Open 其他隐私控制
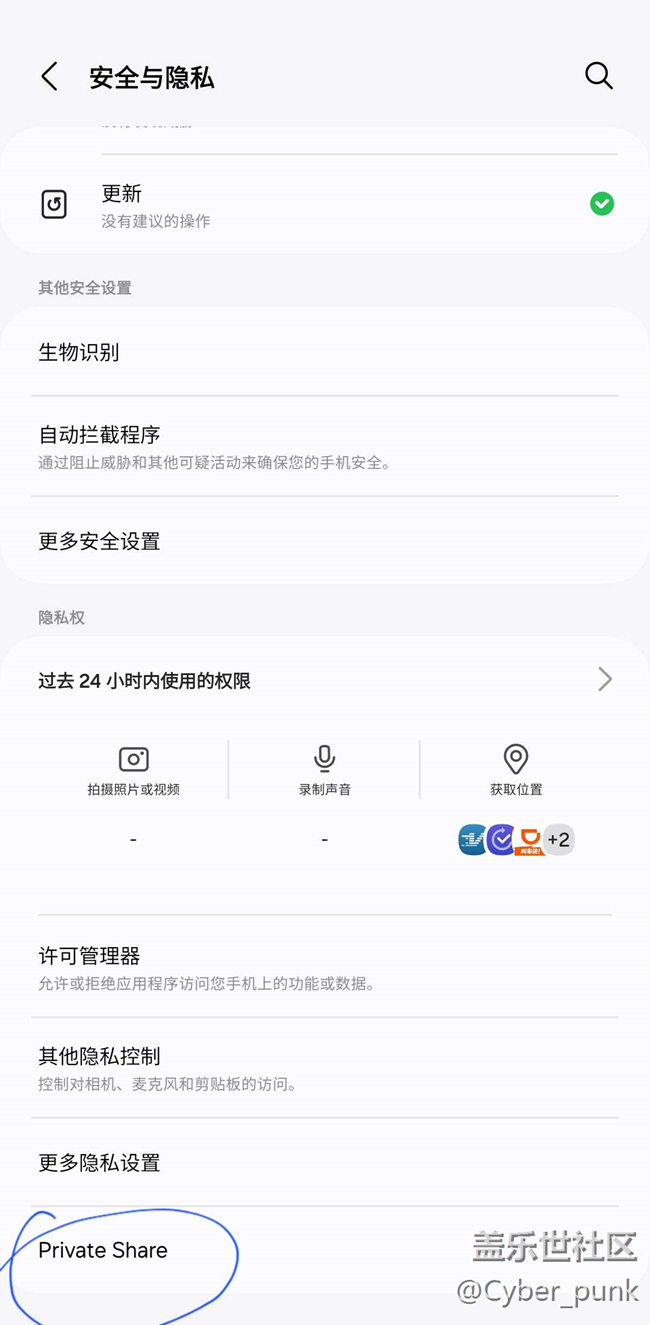This screenshot has height=1325, width=650. [325, 1068]
